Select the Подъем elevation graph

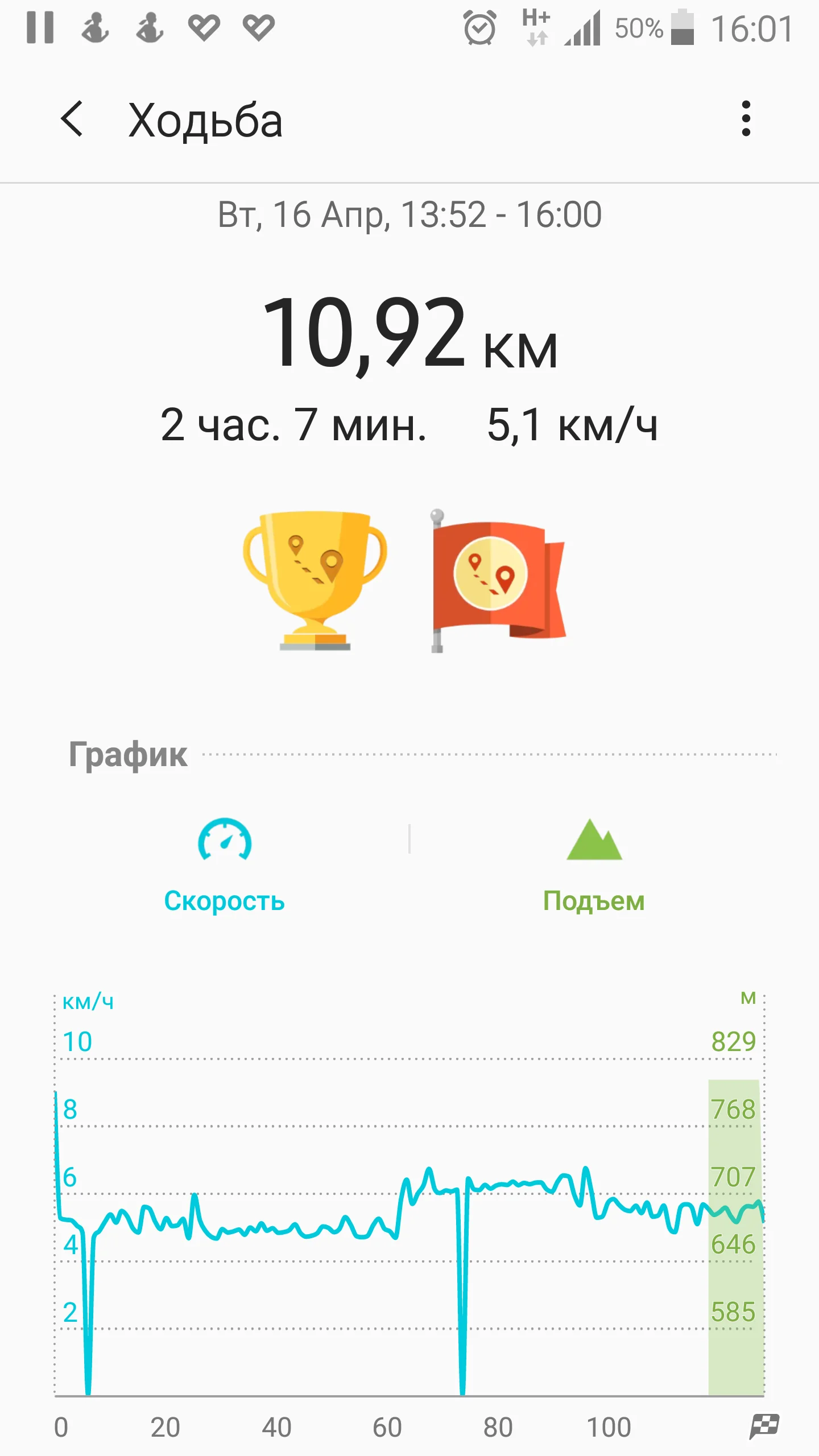point(594,865)
